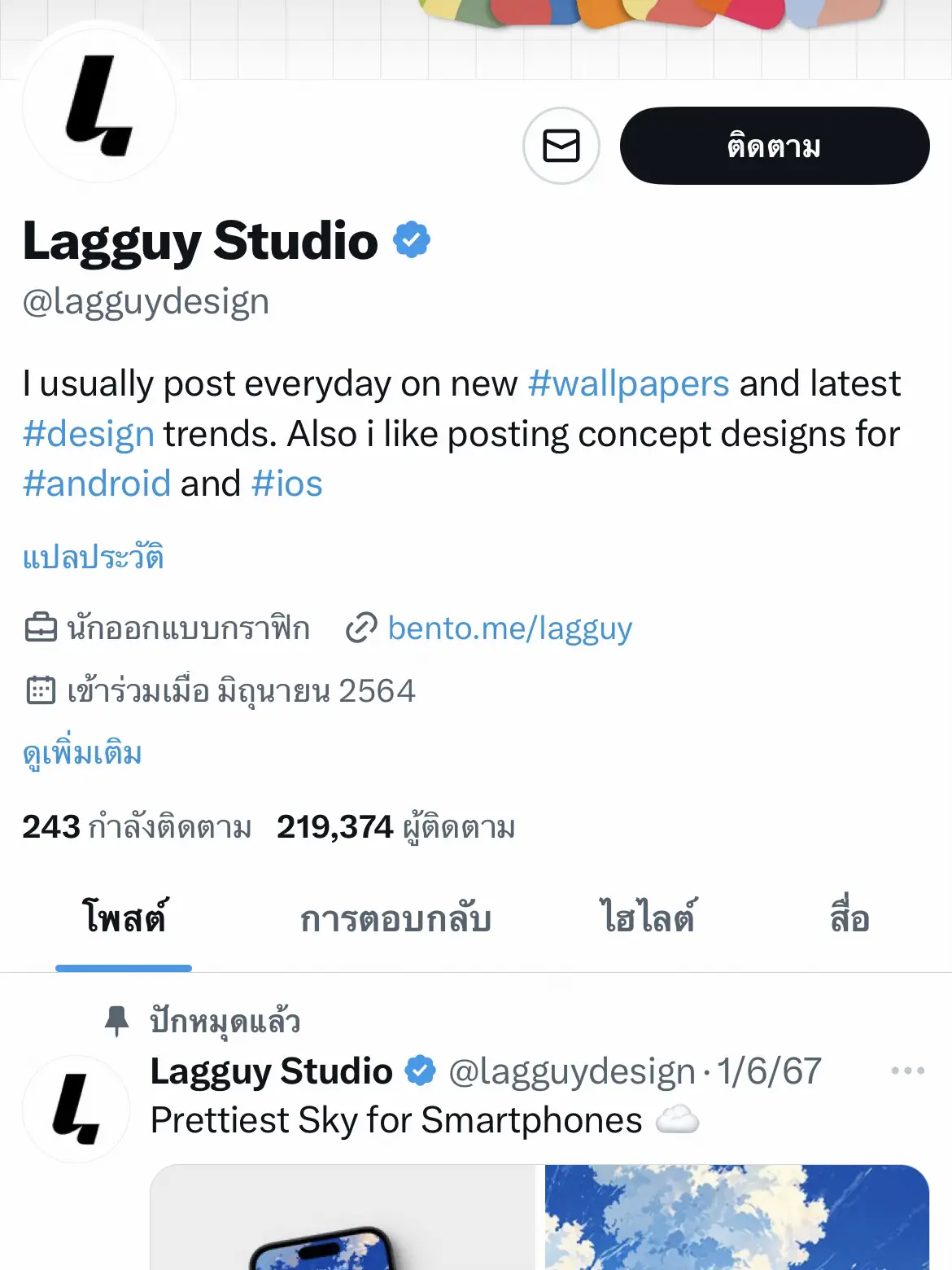Expand profile details with ดูเพิ่มเติม
Screen dimensions: 952x1270
(x=82, y=754)
